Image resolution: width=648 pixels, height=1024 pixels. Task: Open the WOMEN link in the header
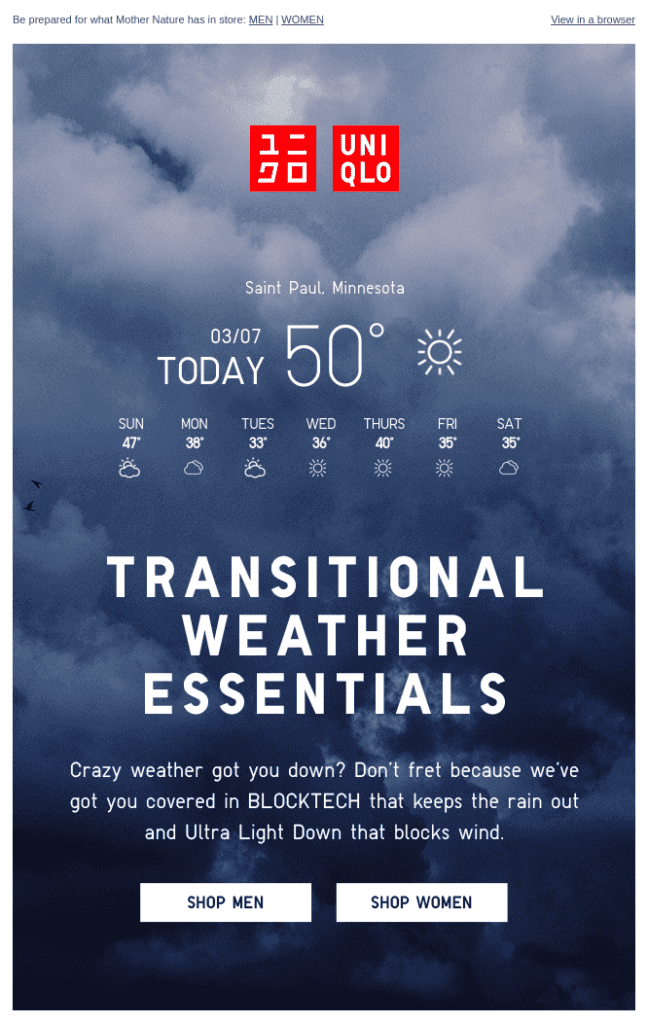pyautogui.click(x=302, y=20)
